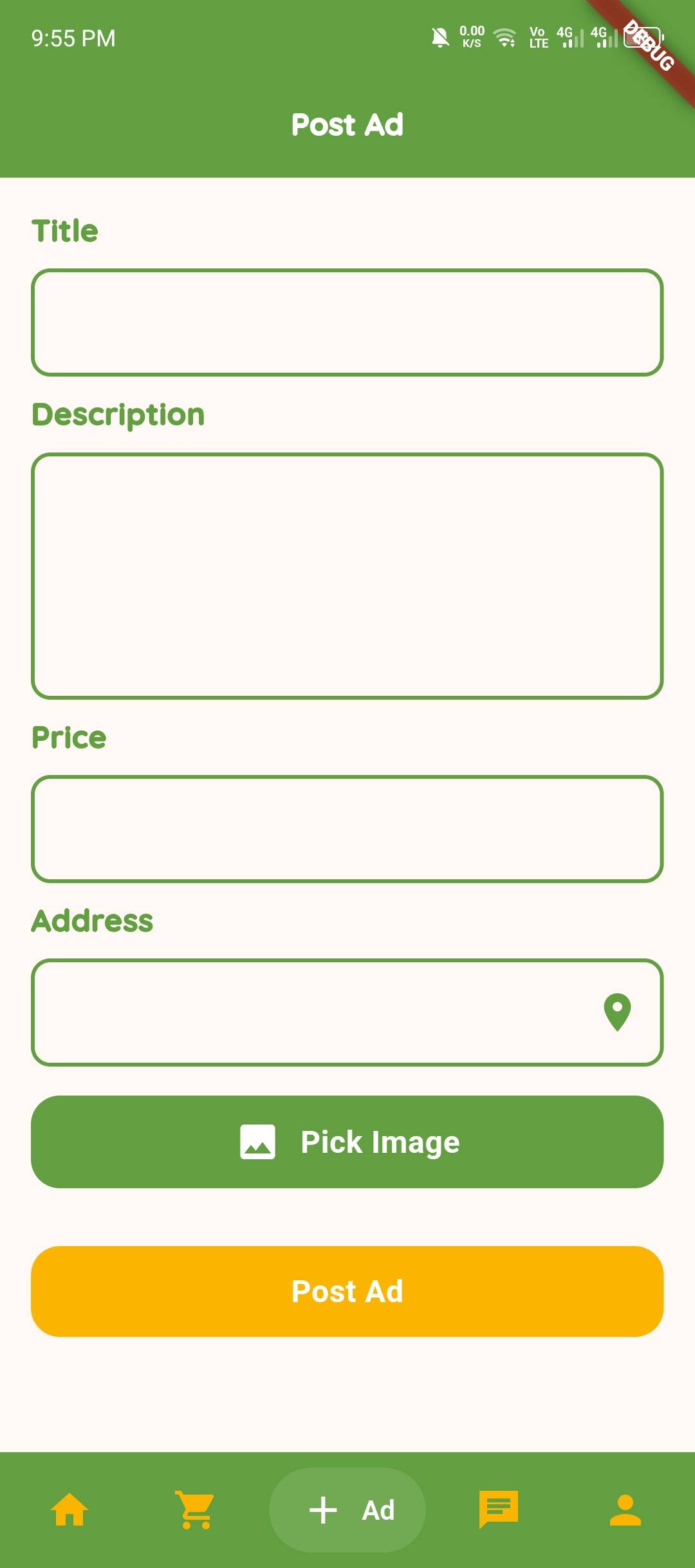Viewport: 695px width, 1568px height.
Task: Submit the yellow Post Ad button
Action: [x=347, y=1291]
